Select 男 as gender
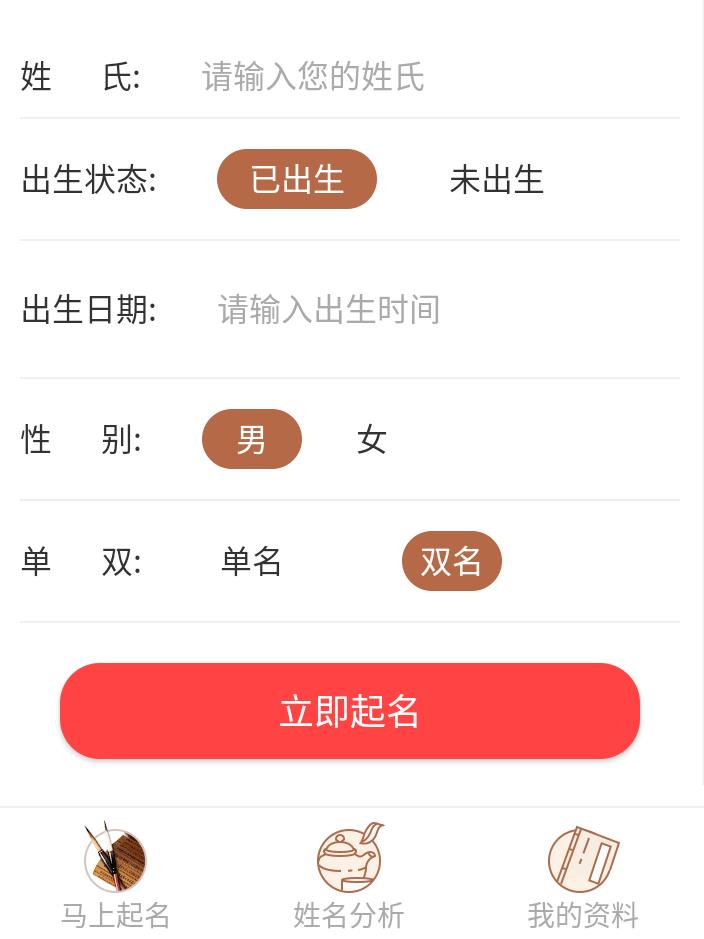 [252, 439]
